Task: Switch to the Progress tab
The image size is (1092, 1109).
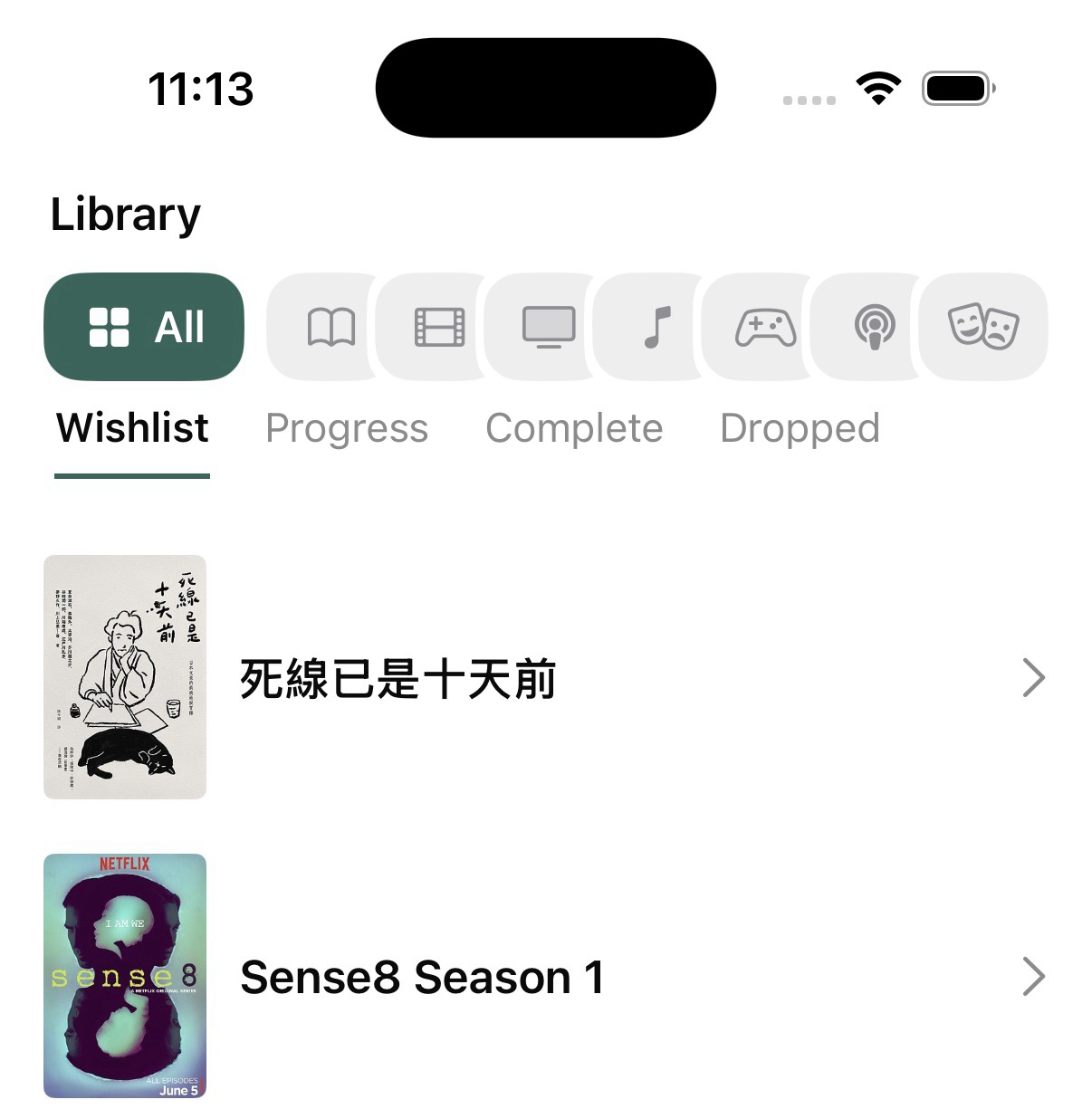Action: point(347,428)
